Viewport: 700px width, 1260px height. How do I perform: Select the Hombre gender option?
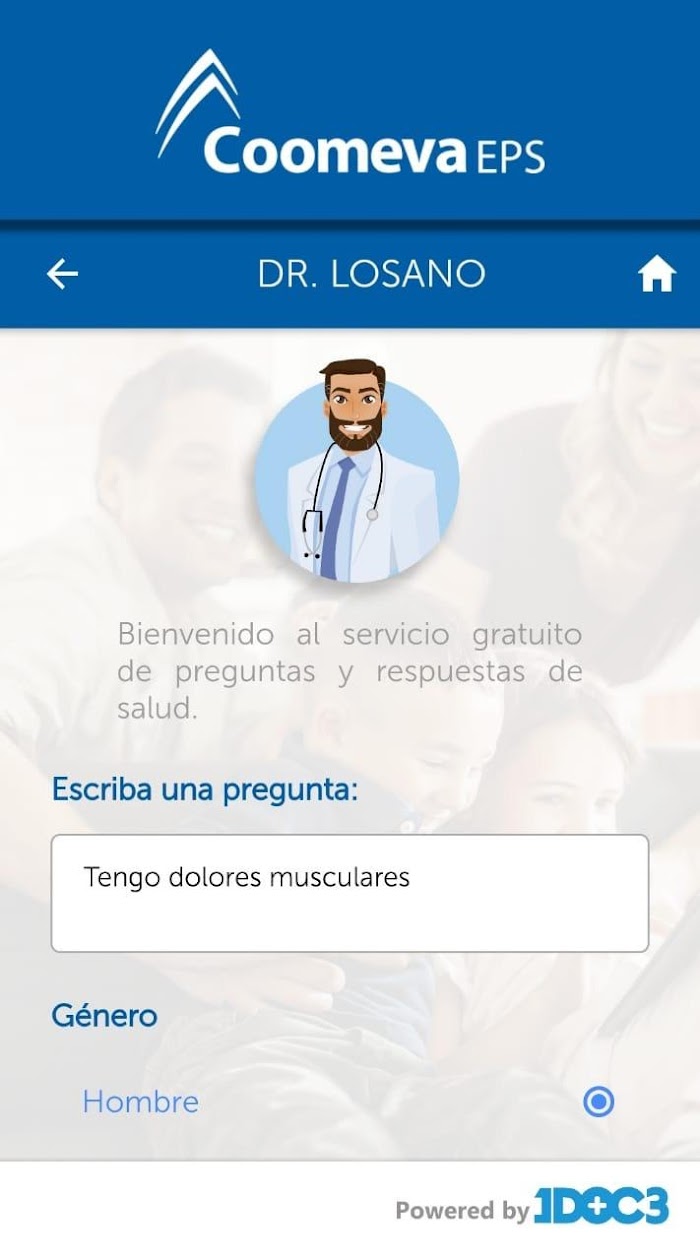tap(349, 1102)
